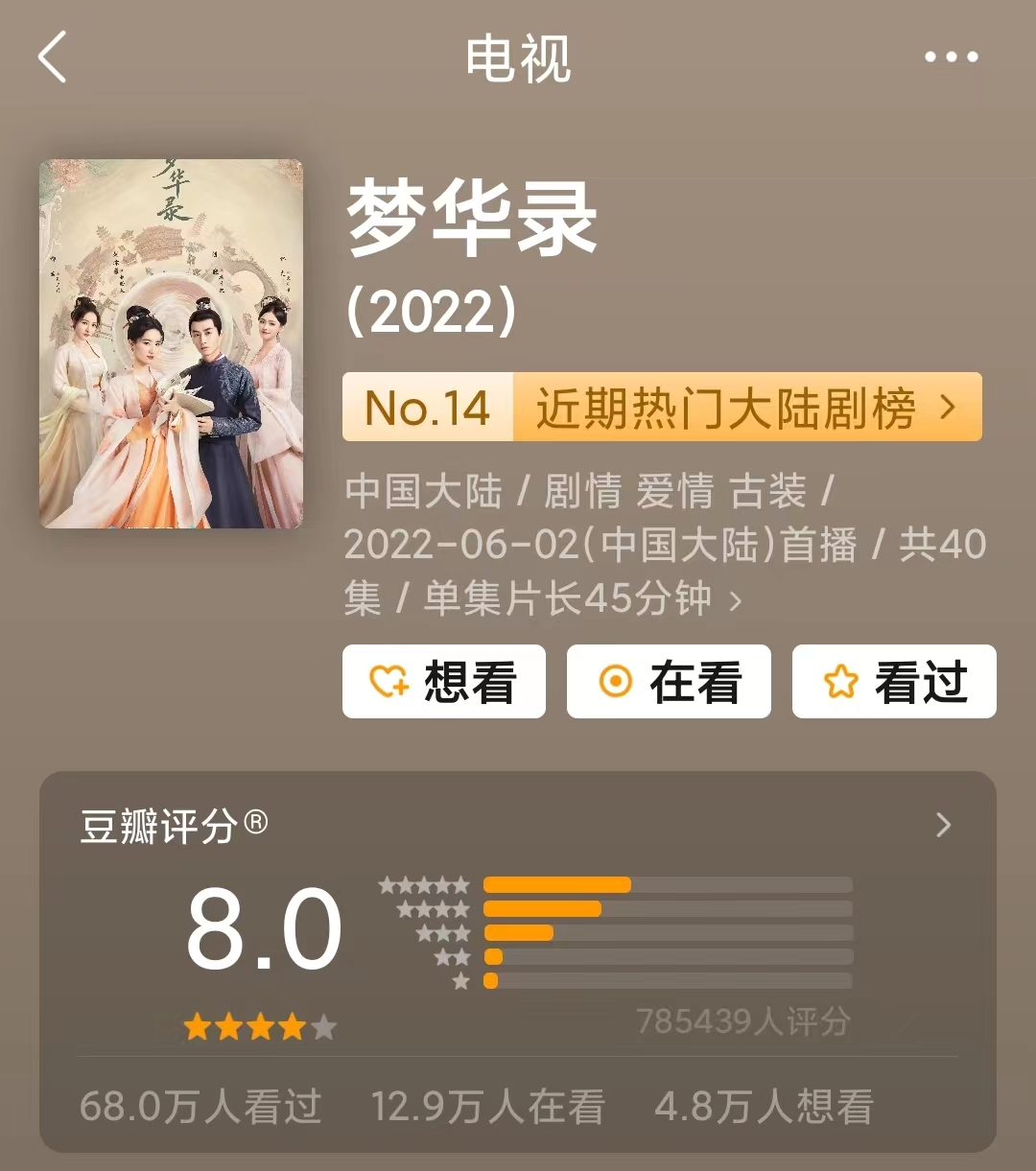Viewport: 1036px width, 1171px height.
Task: Mark the show as 看过
Action: point(894,682)
